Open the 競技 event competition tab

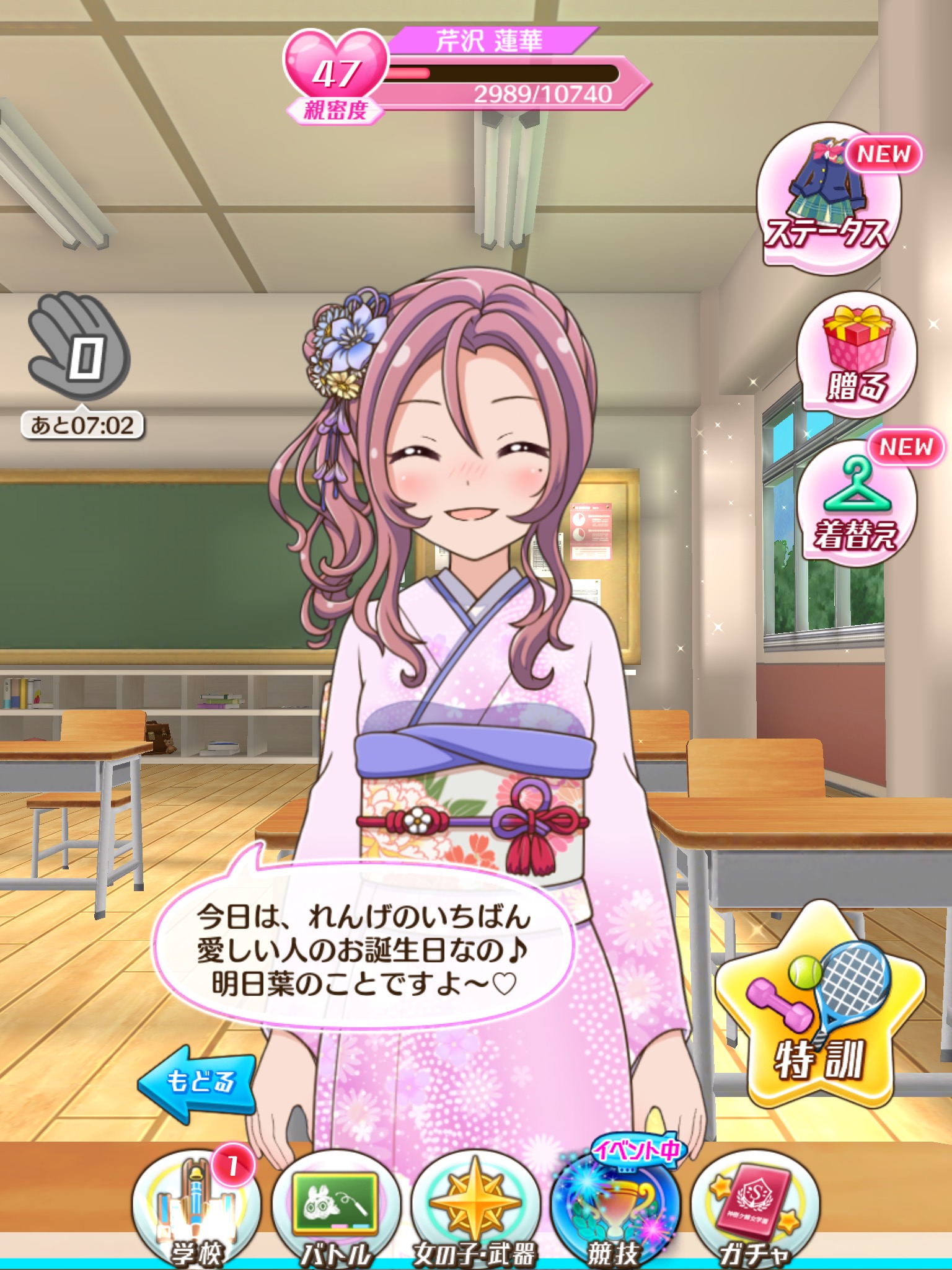(614, 1212)
